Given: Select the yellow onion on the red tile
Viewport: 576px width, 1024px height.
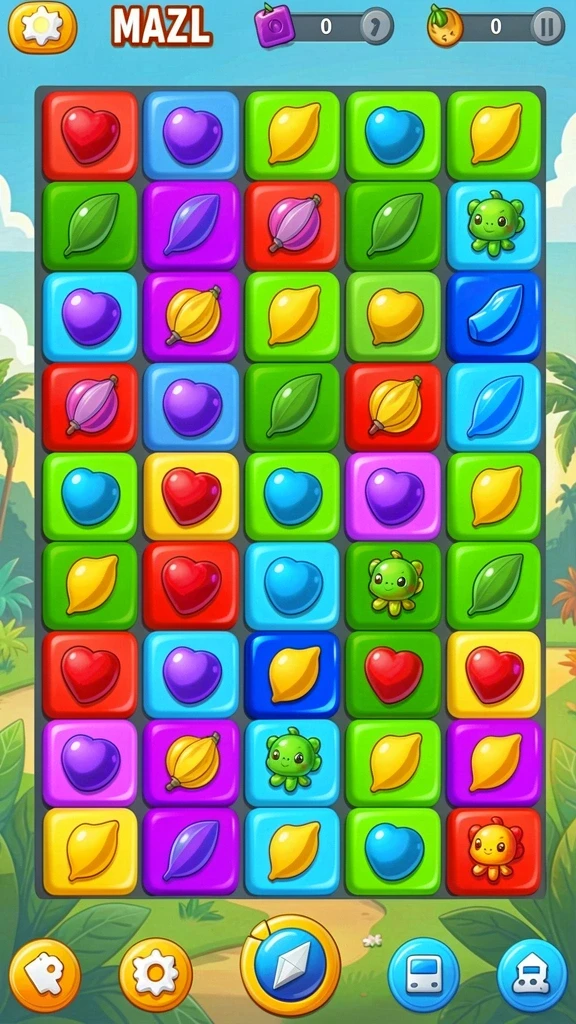Looking at the screenshot, I should point(393,406).
